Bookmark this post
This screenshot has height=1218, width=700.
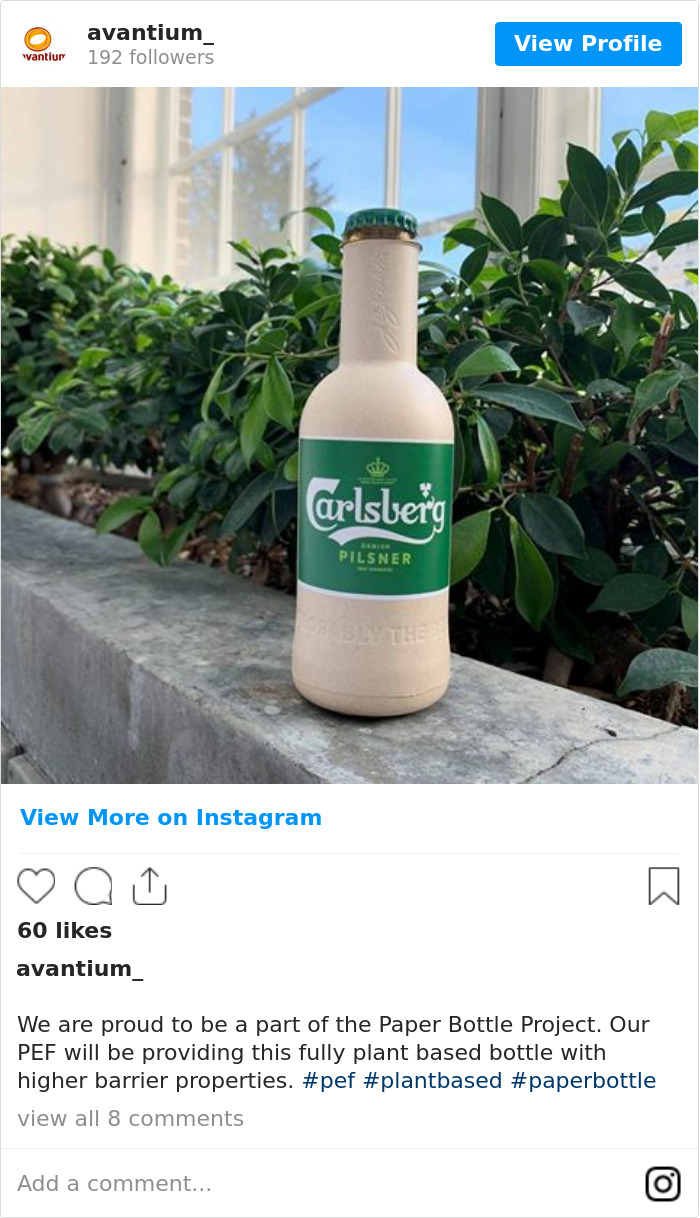(x=663, y=886)
